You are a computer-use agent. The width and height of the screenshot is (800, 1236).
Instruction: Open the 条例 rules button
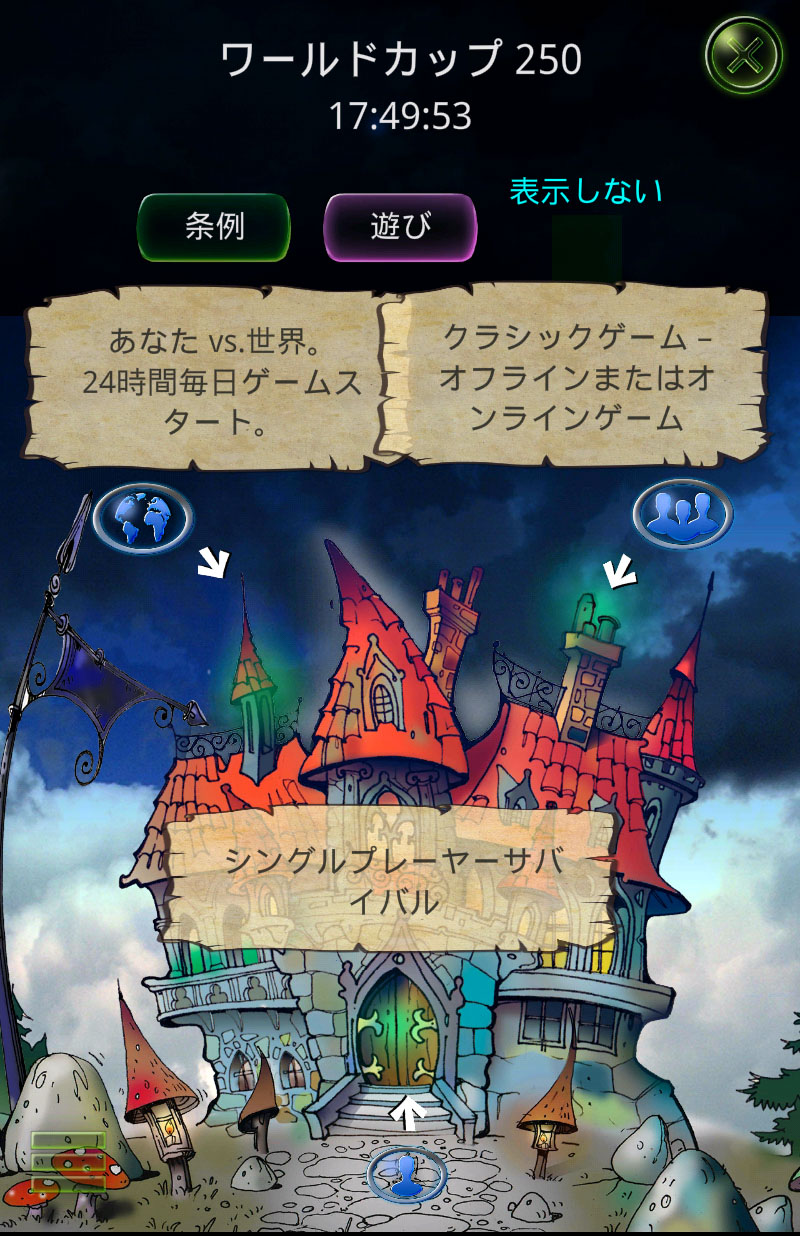214,227
